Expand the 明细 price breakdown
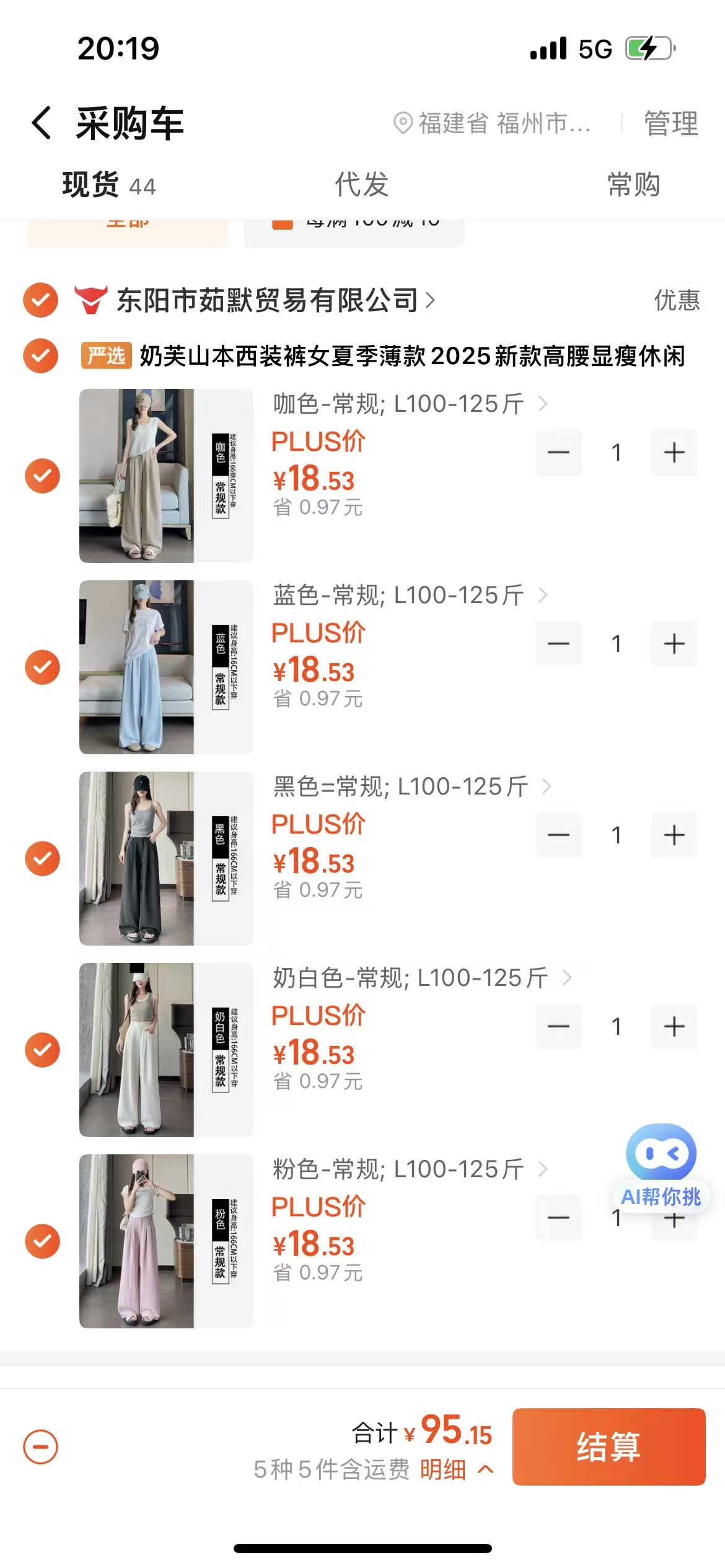 (x=456, y=1469)
